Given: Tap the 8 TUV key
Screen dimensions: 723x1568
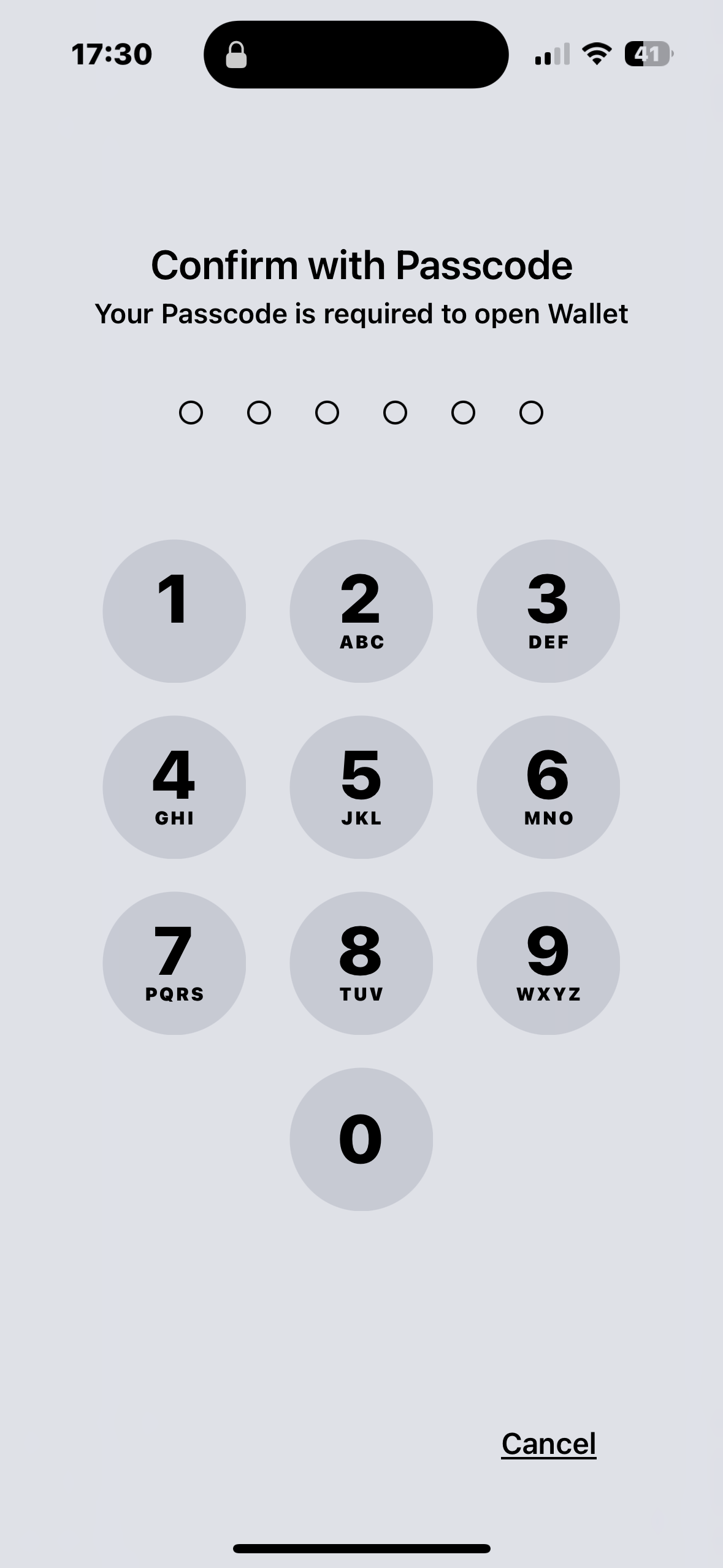Looking at the screenshot, I should tap(361, 963).
